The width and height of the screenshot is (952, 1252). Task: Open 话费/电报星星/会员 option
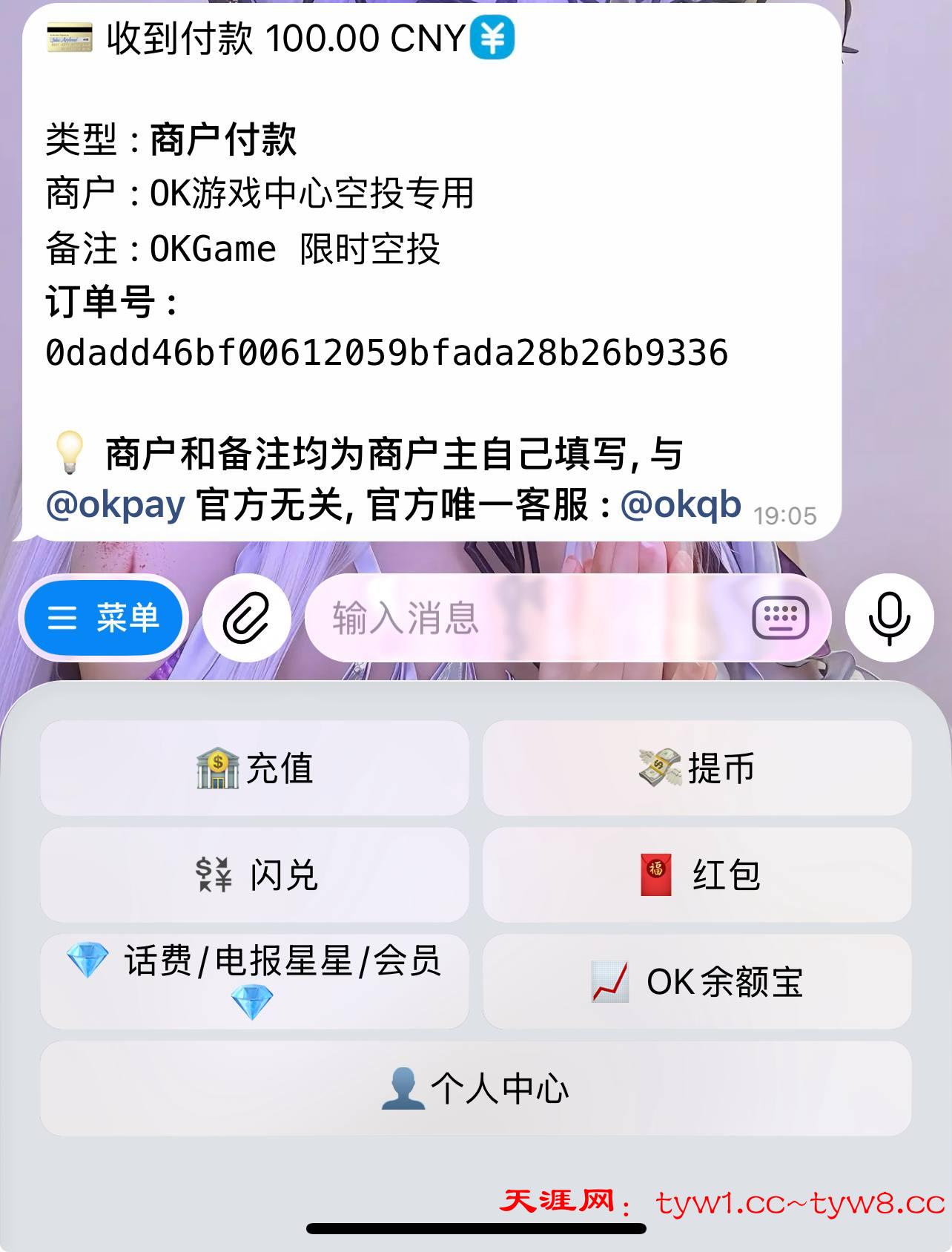coord(254,981)
